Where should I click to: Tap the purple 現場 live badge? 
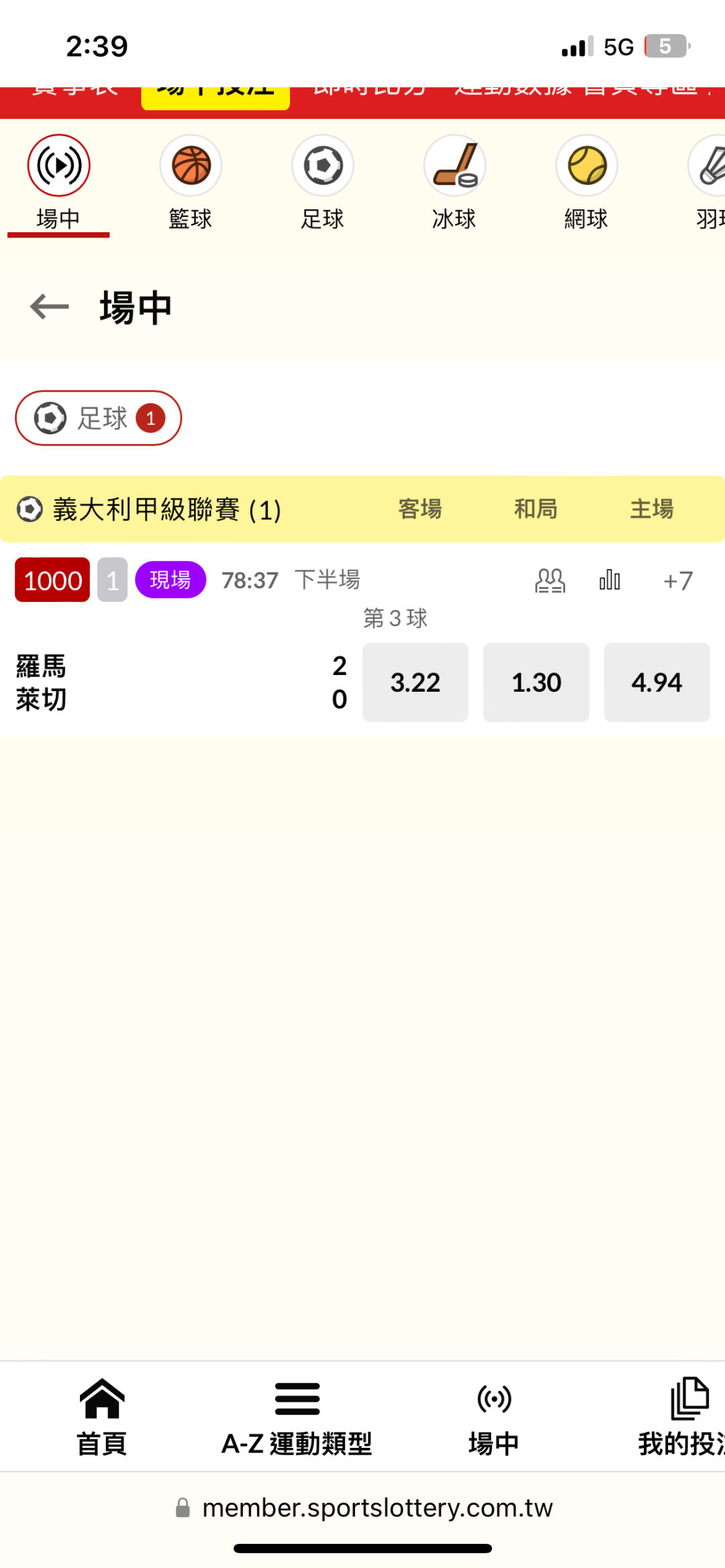(171, 580)
